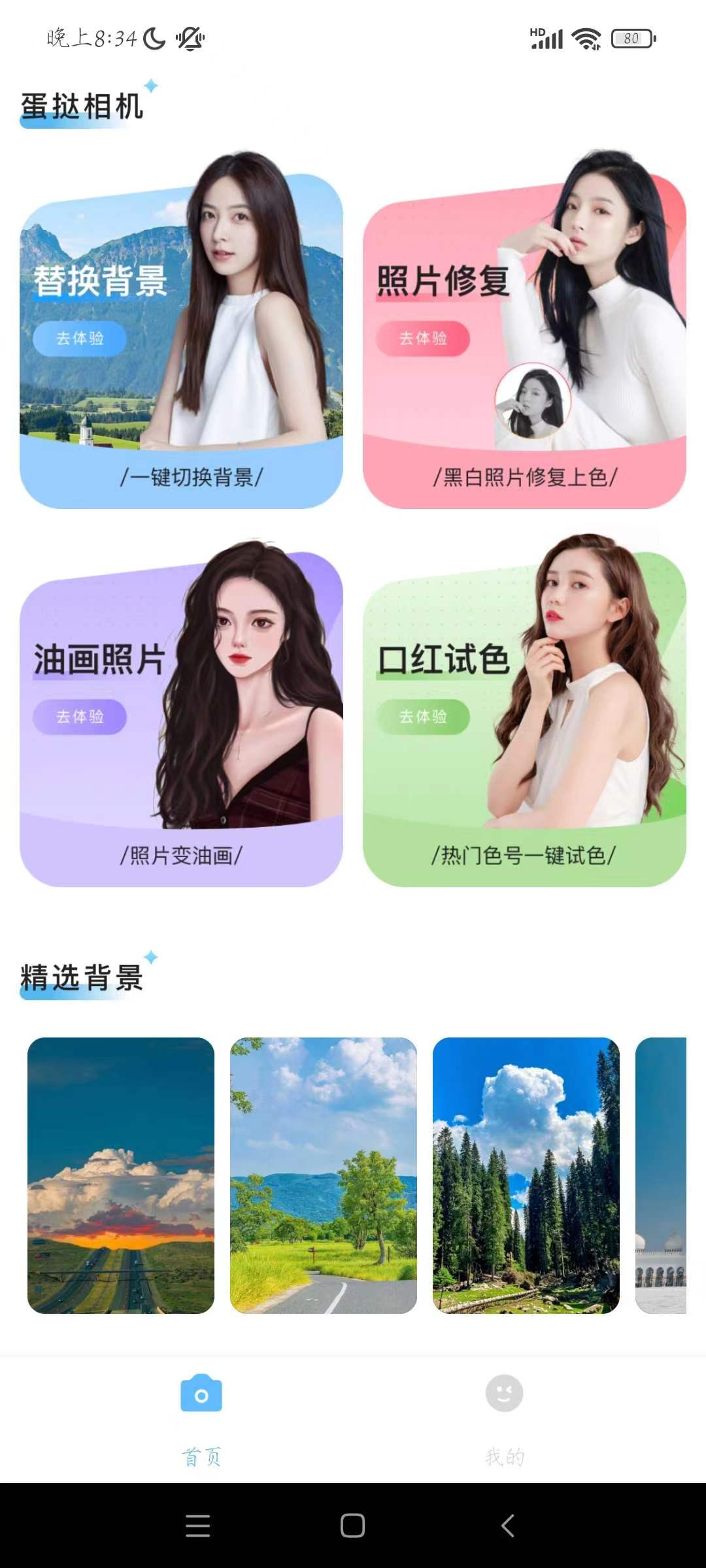Viewport: 706px width, 1568px height.
Task: Open the sunset highway background thumbnail
Action: [122, 1176]
